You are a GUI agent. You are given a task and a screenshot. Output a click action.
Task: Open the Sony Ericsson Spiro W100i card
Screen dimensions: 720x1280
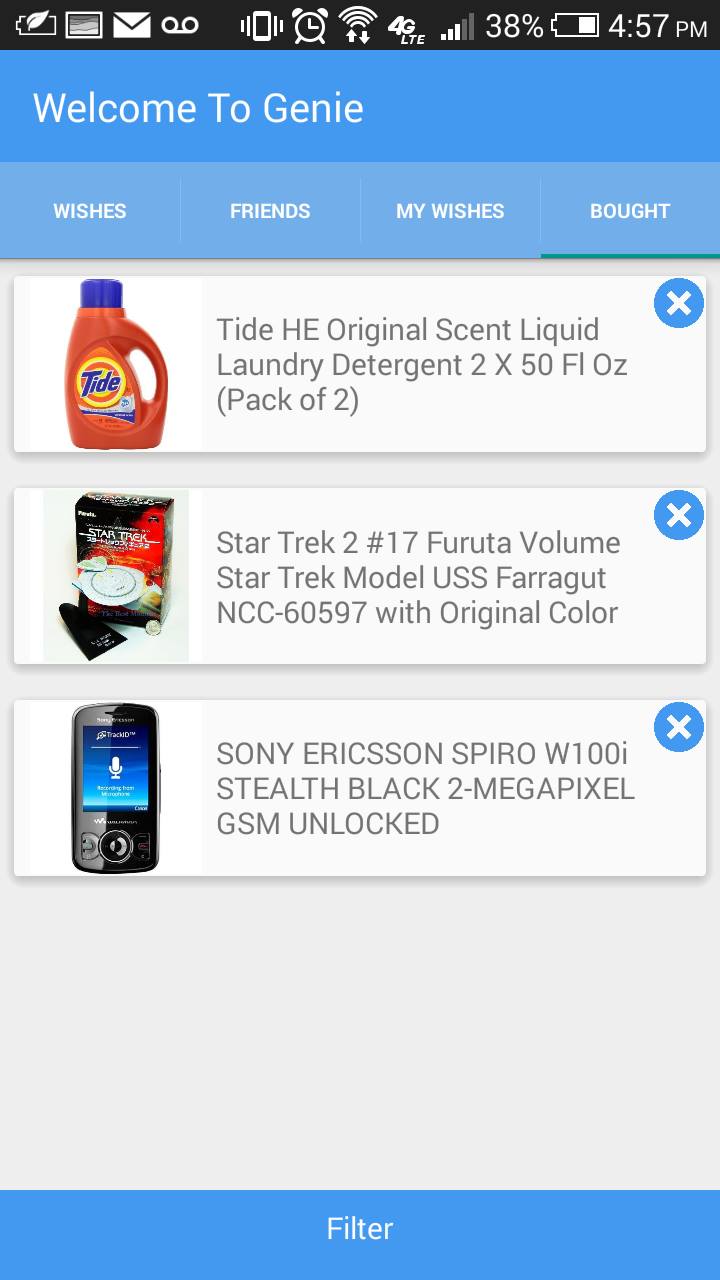click(360, 788)
